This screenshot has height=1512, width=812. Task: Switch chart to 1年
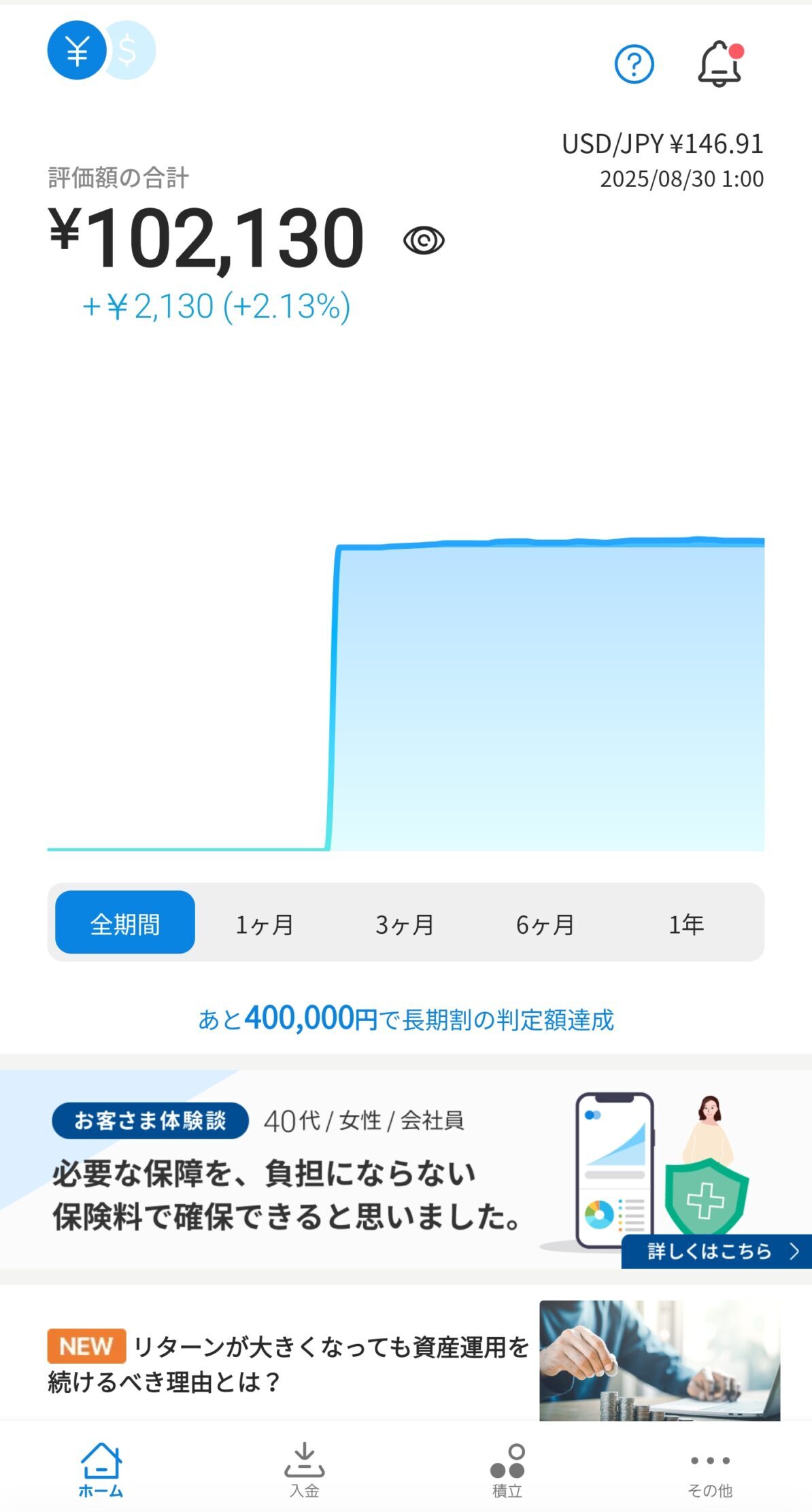(686, 923)
